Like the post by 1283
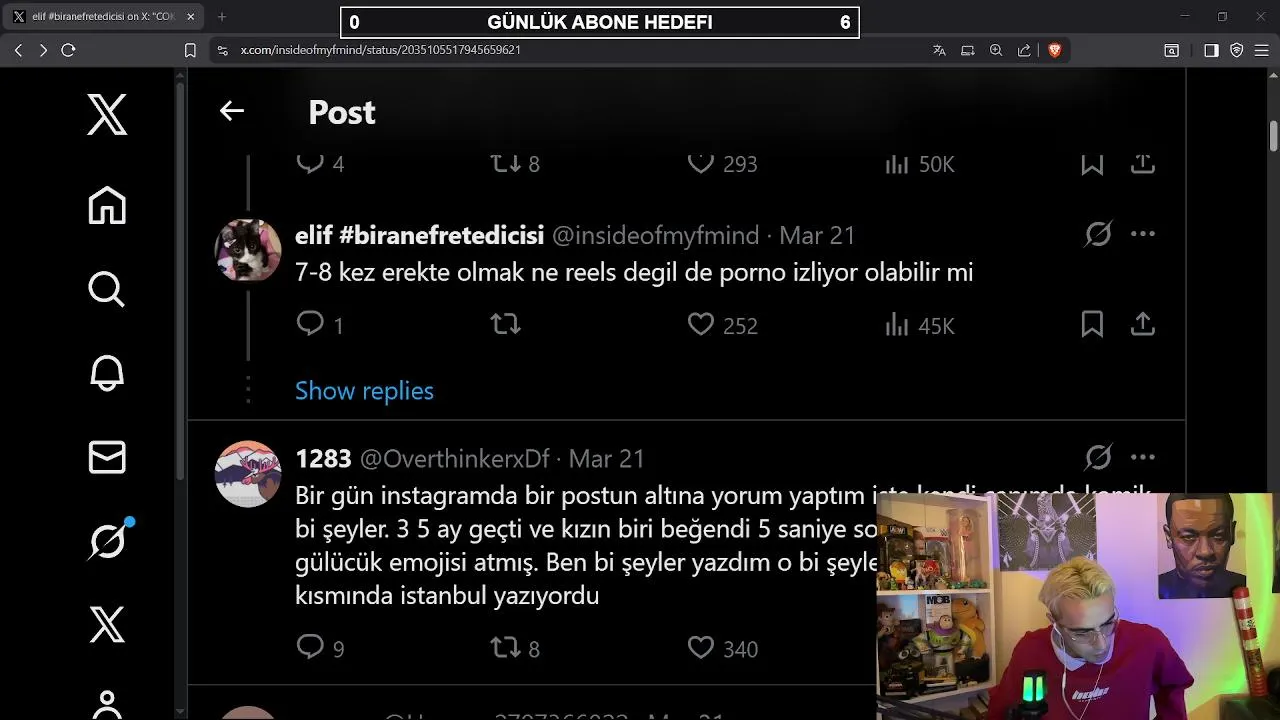 point(701,648)
